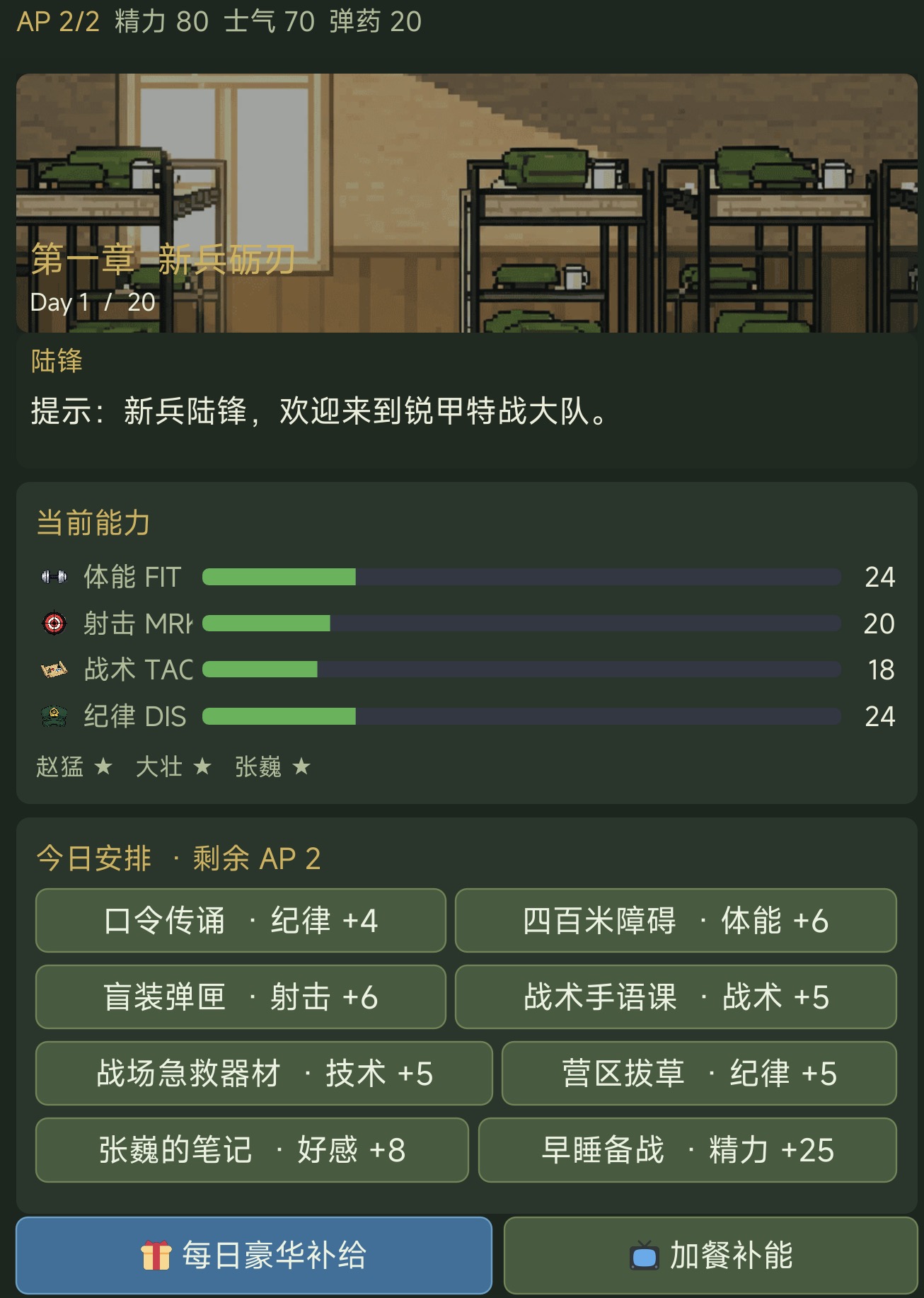Claim 每日豪华补给 gift
Image resolution: width=924 pixels, height=1298 pixels.
click(254, 1256)
